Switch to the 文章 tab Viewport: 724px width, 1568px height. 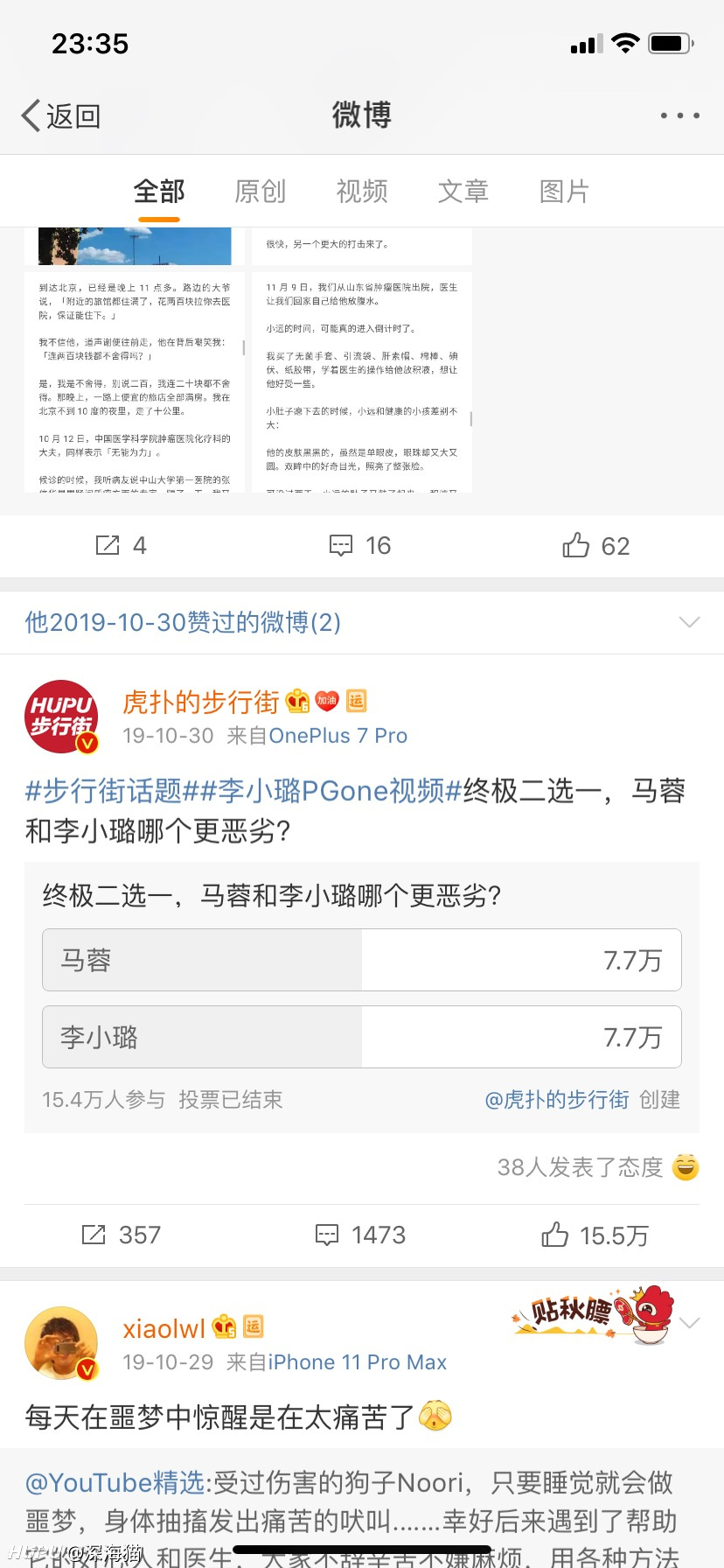click(x=463, y=191)
